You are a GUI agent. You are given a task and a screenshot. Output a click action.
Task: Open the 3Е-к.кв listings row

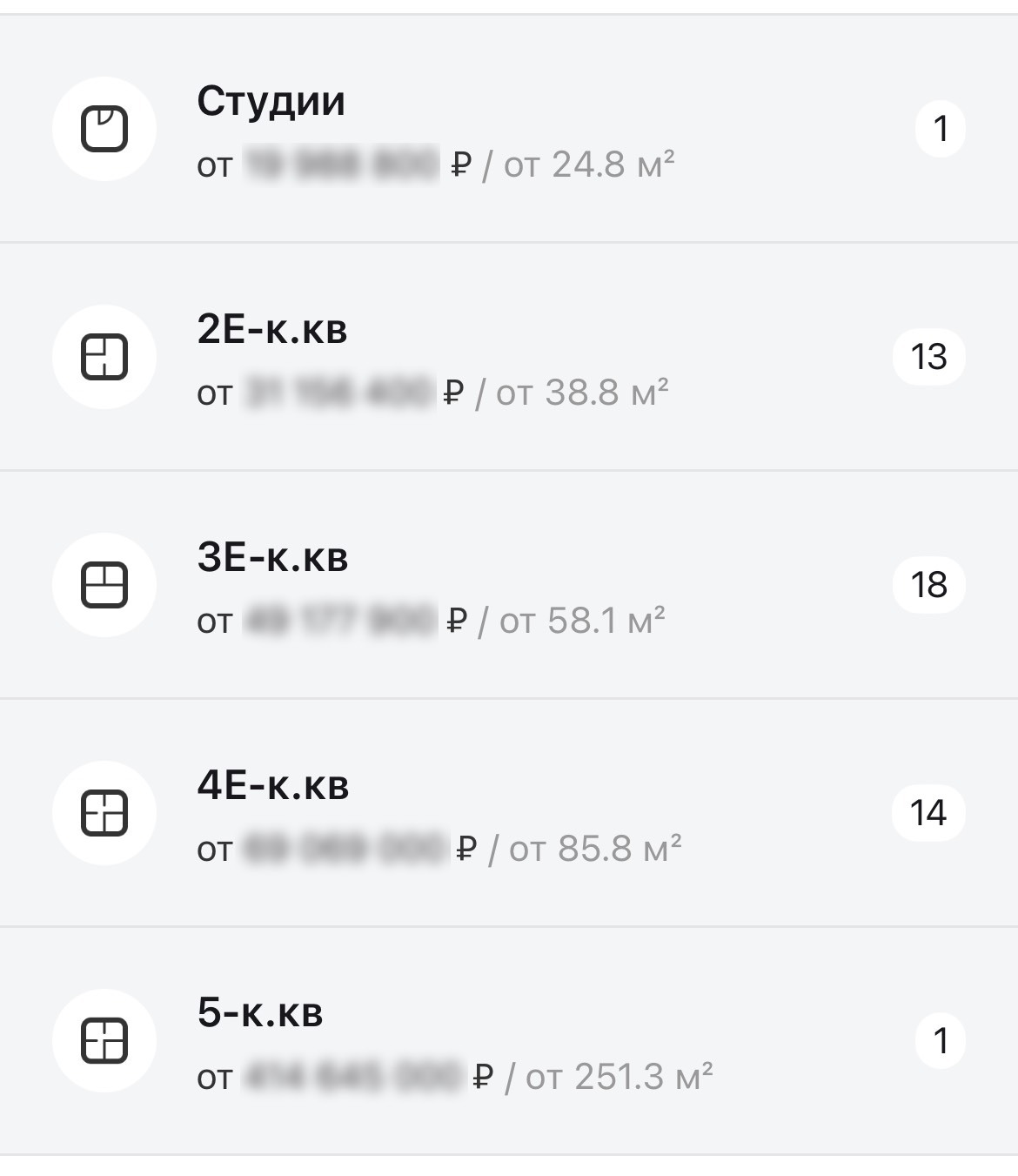508,585
